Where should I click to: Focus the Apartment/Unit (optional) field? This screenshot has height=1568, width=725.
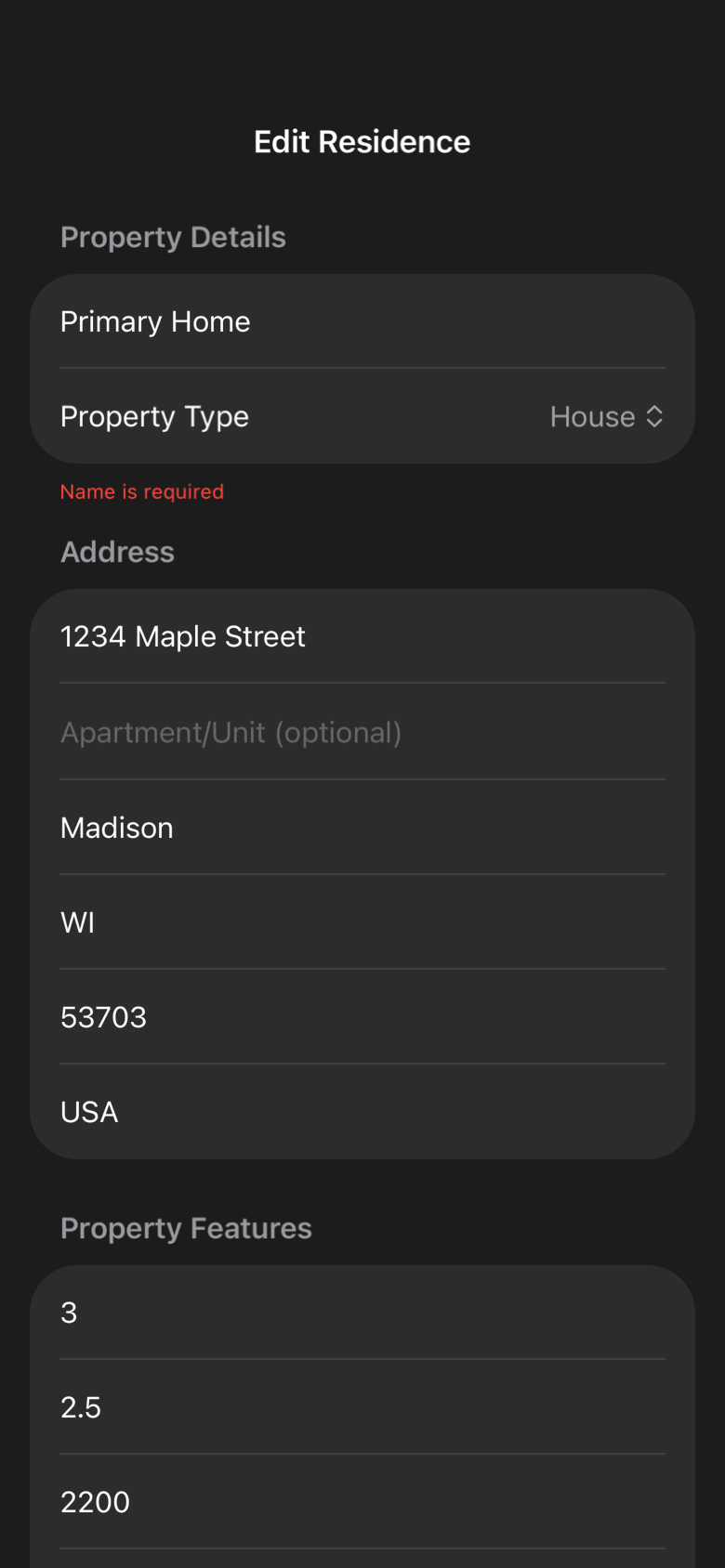tap(361, 733)
